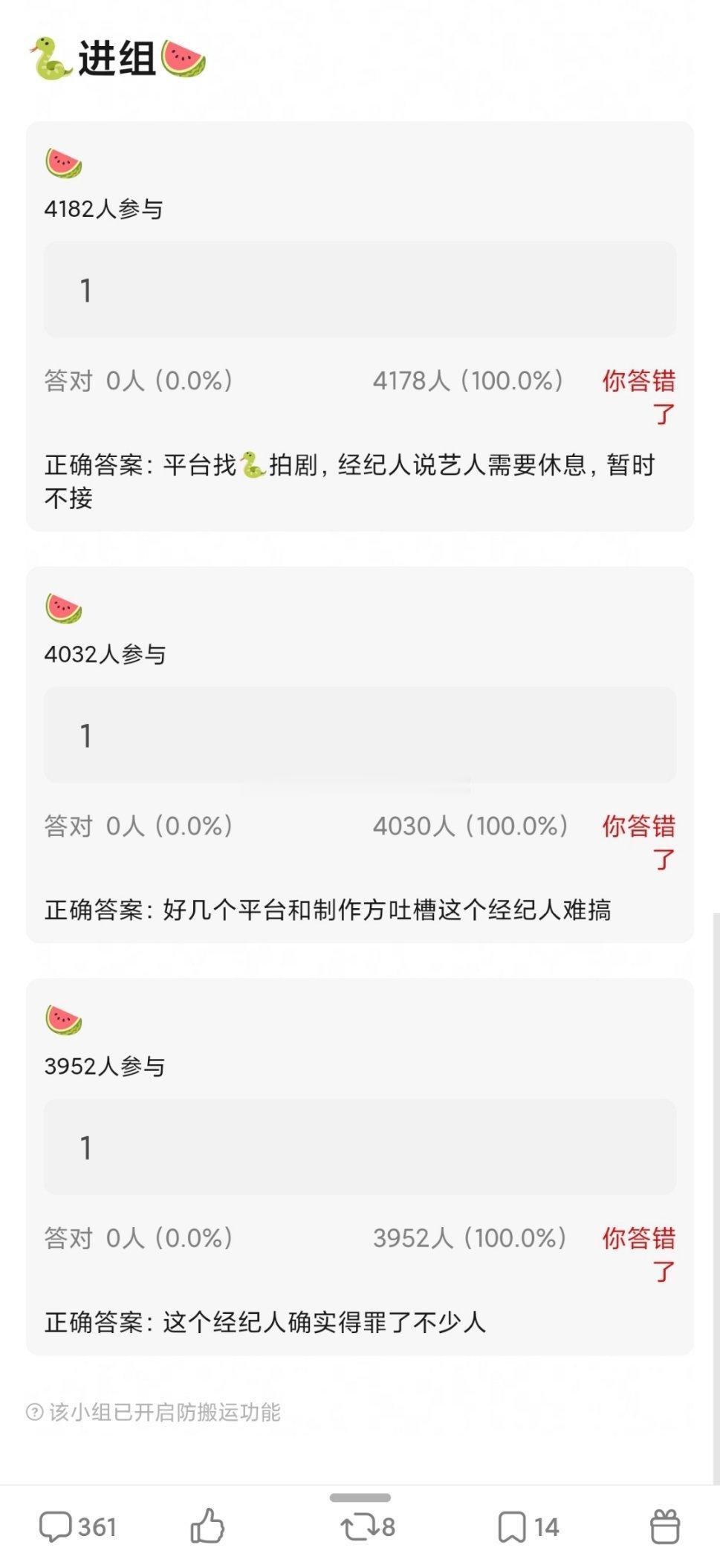The width and height of the screenshot is (720, 1568).
Task: Tap the watermelon icon on the first poll
Action: pyautogui.click(x=62, y=162)
